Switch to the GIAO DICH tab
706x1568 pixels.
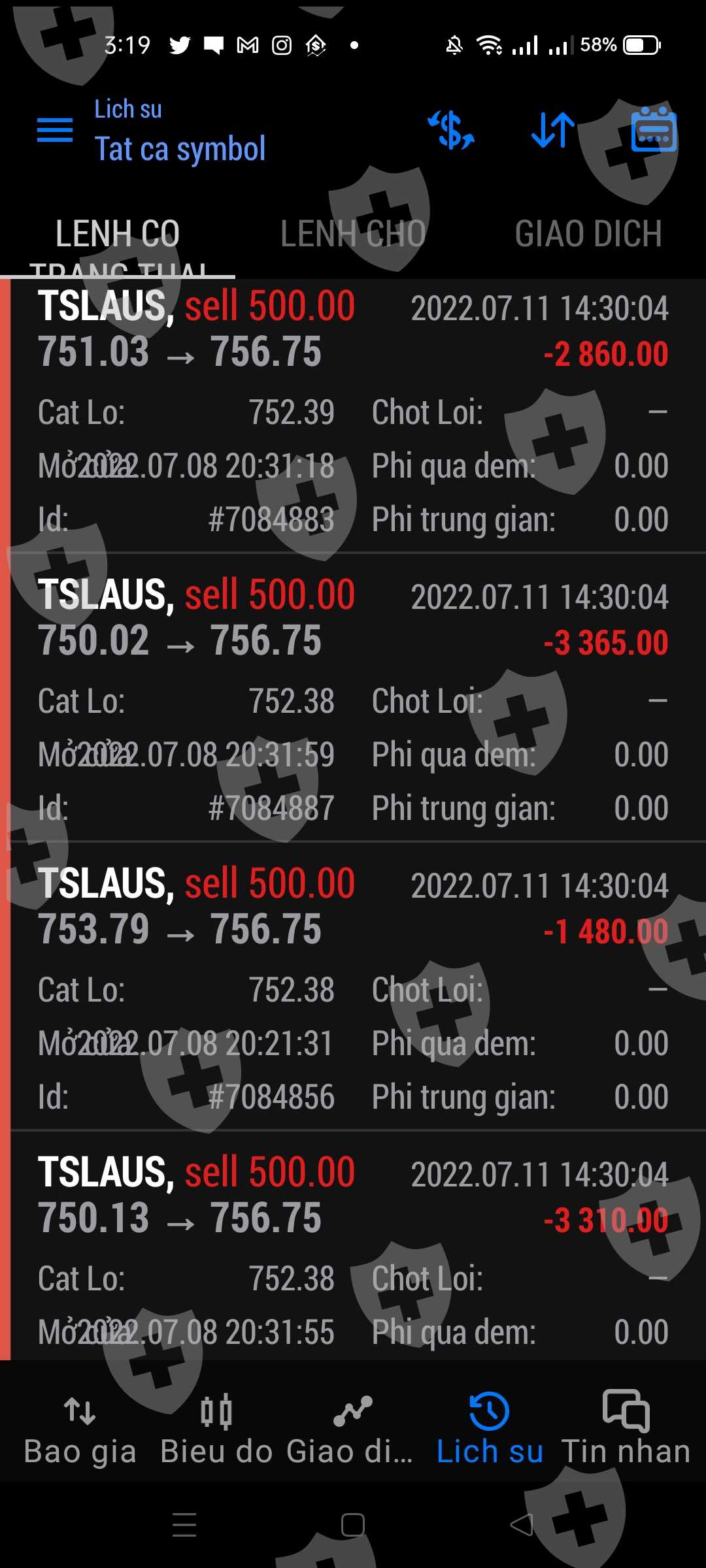click(588, 234)
